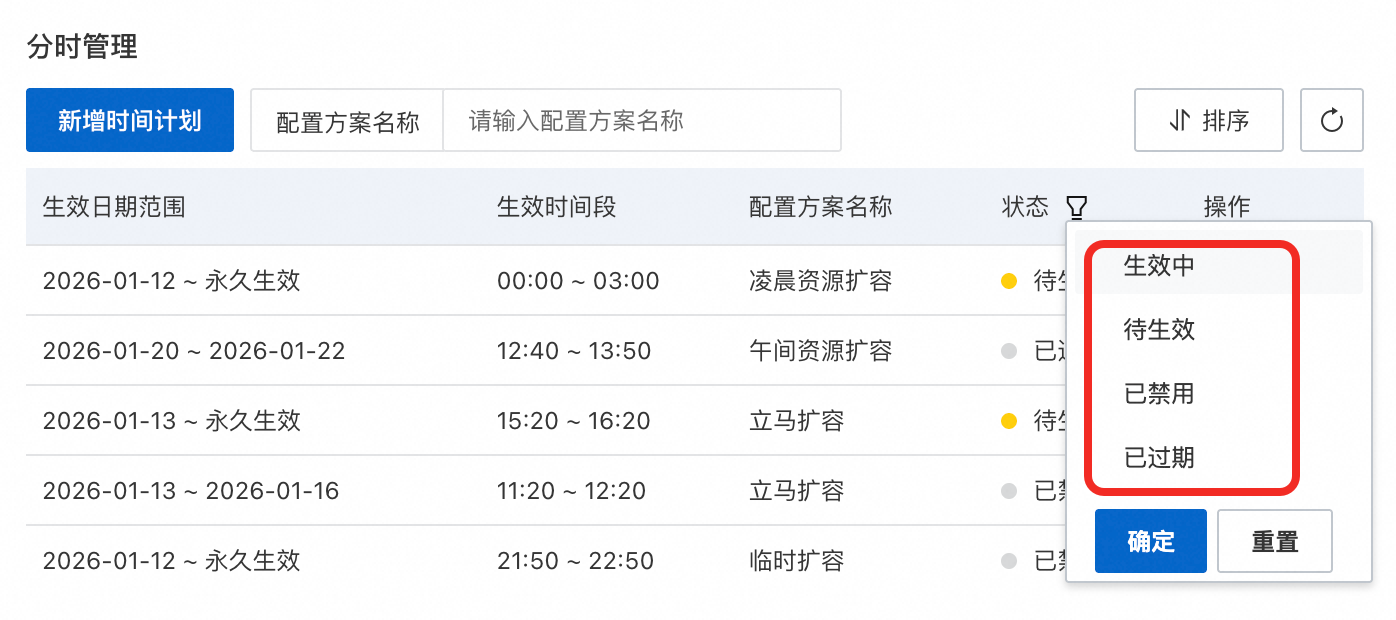
Task: Pick 已禁用 from the status filter
Action: pos(1159,394)
